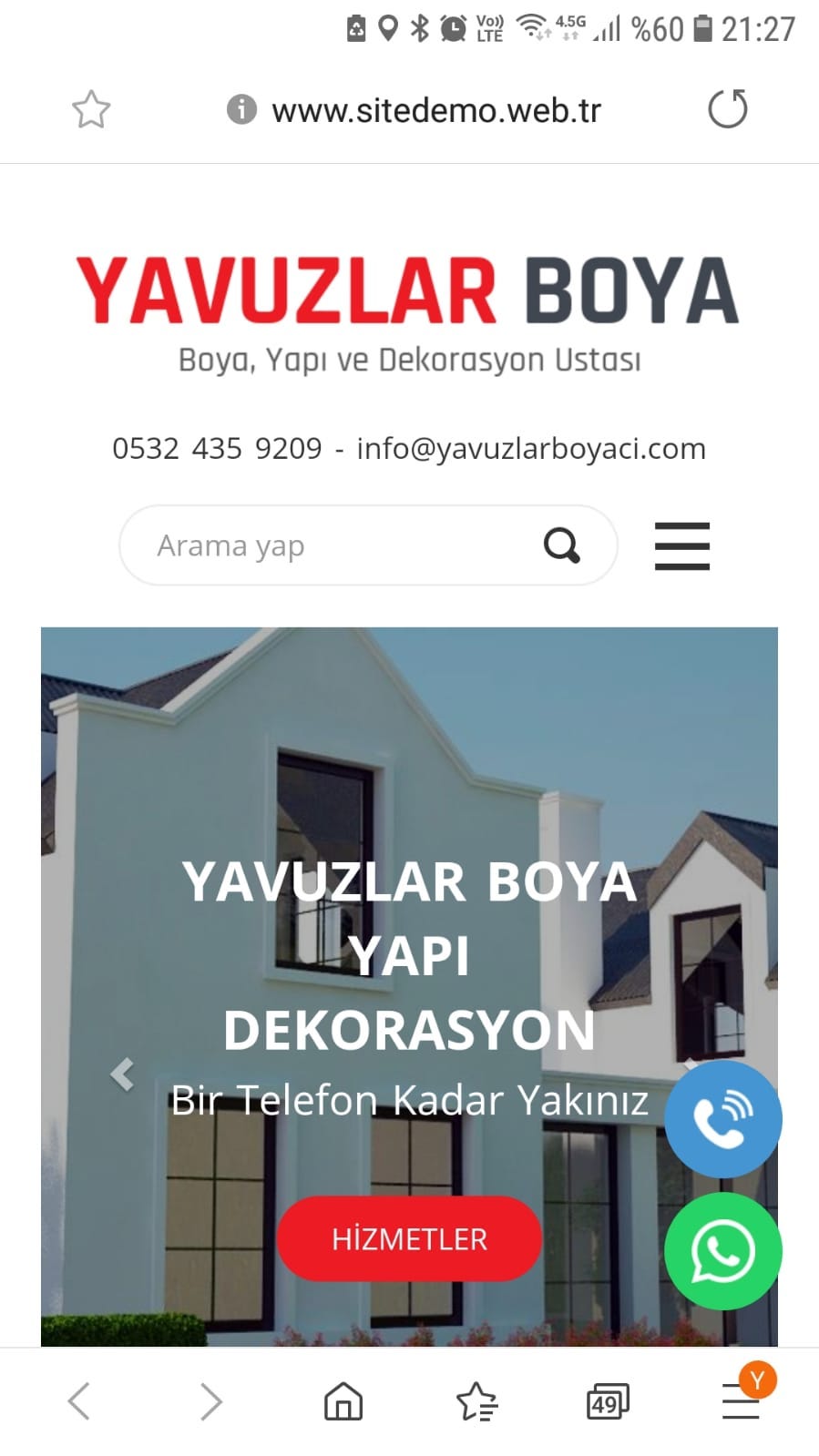This screenshot has width=819, height=1456.
Task: Open the HİZMETLER button
Action: pyautogui.click(x=409, y=1238)
